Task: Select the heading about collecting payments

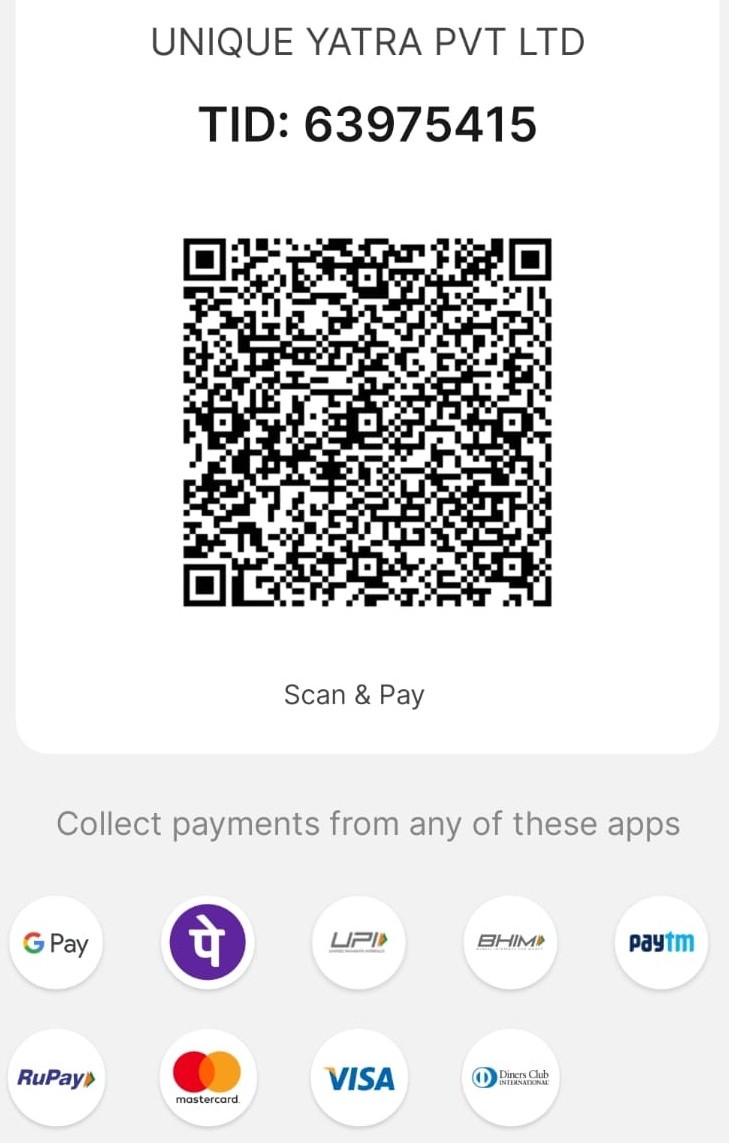Action: 368,823
